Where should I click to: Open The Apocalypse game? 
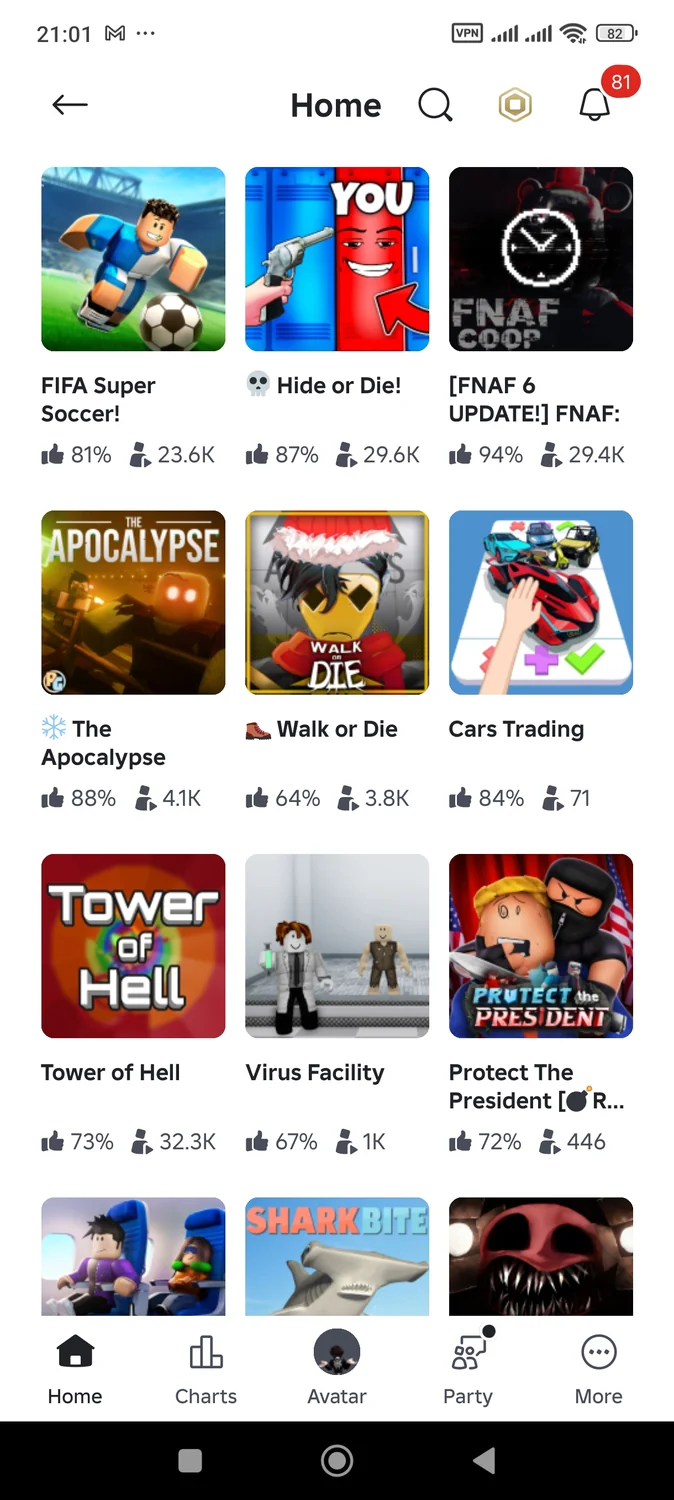[133, 602]
